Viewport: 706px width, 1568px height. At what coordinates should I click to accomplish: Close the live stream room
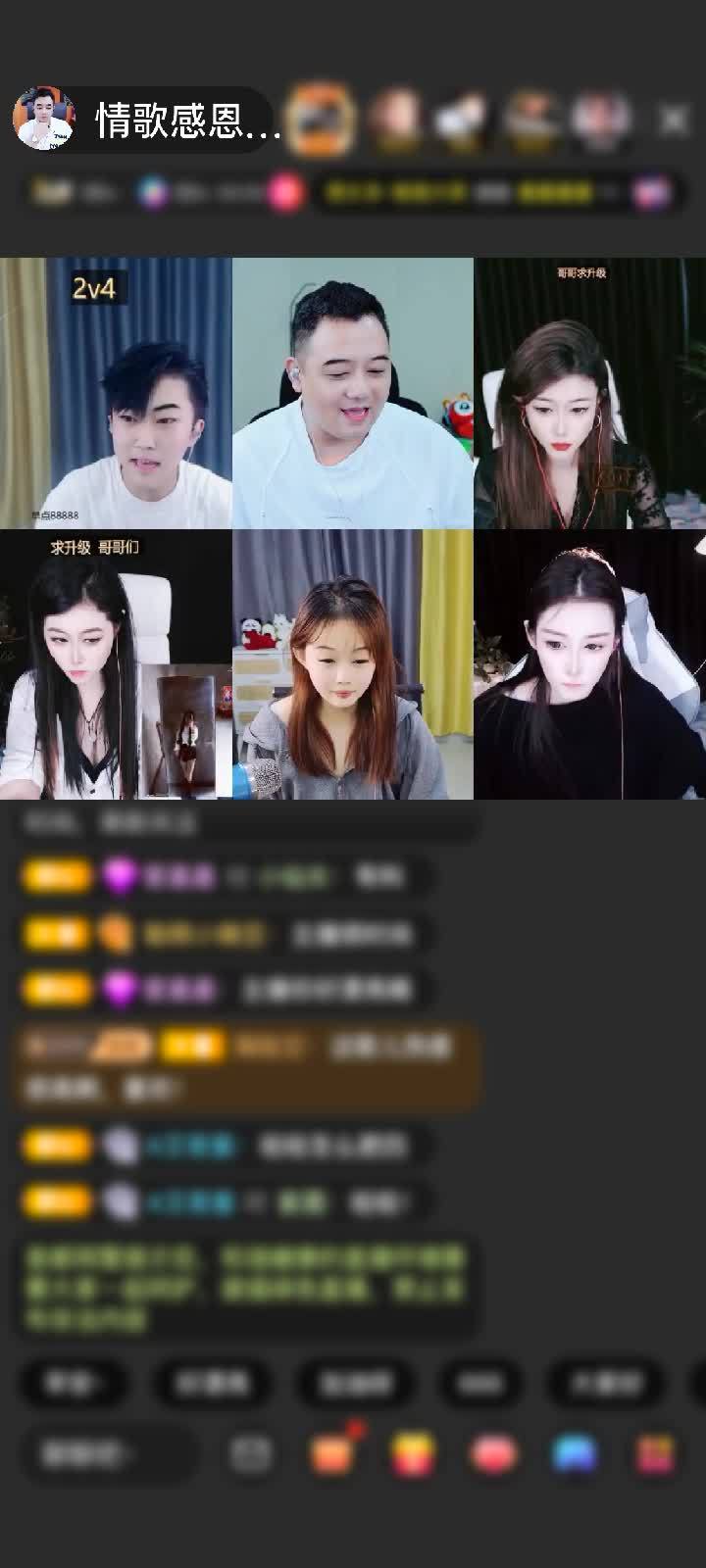coord(674,120)
